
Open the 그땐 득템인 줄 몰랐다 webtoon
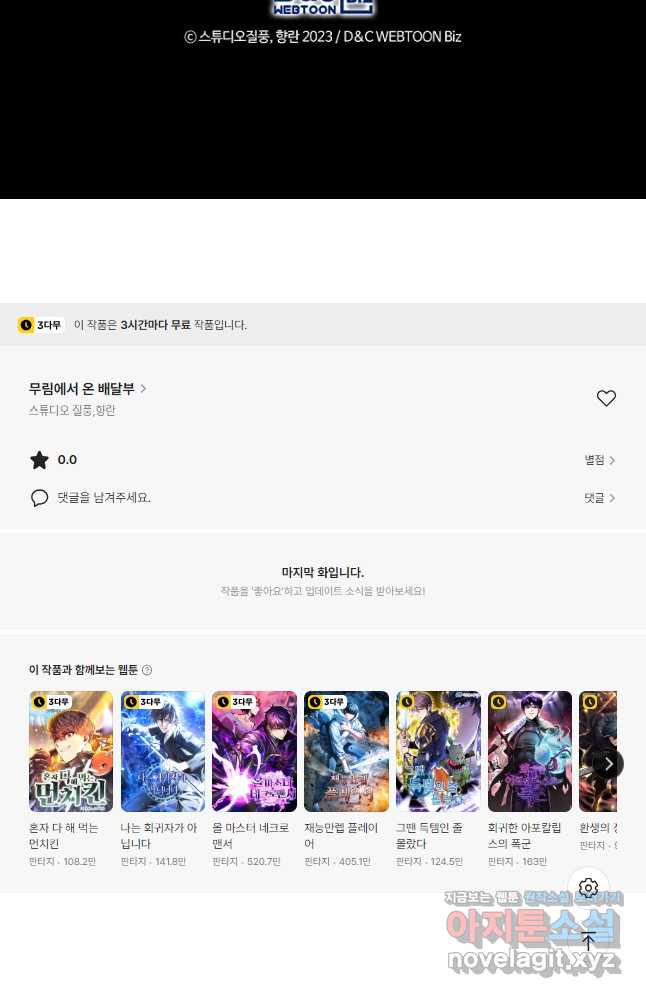click(438, 751)
